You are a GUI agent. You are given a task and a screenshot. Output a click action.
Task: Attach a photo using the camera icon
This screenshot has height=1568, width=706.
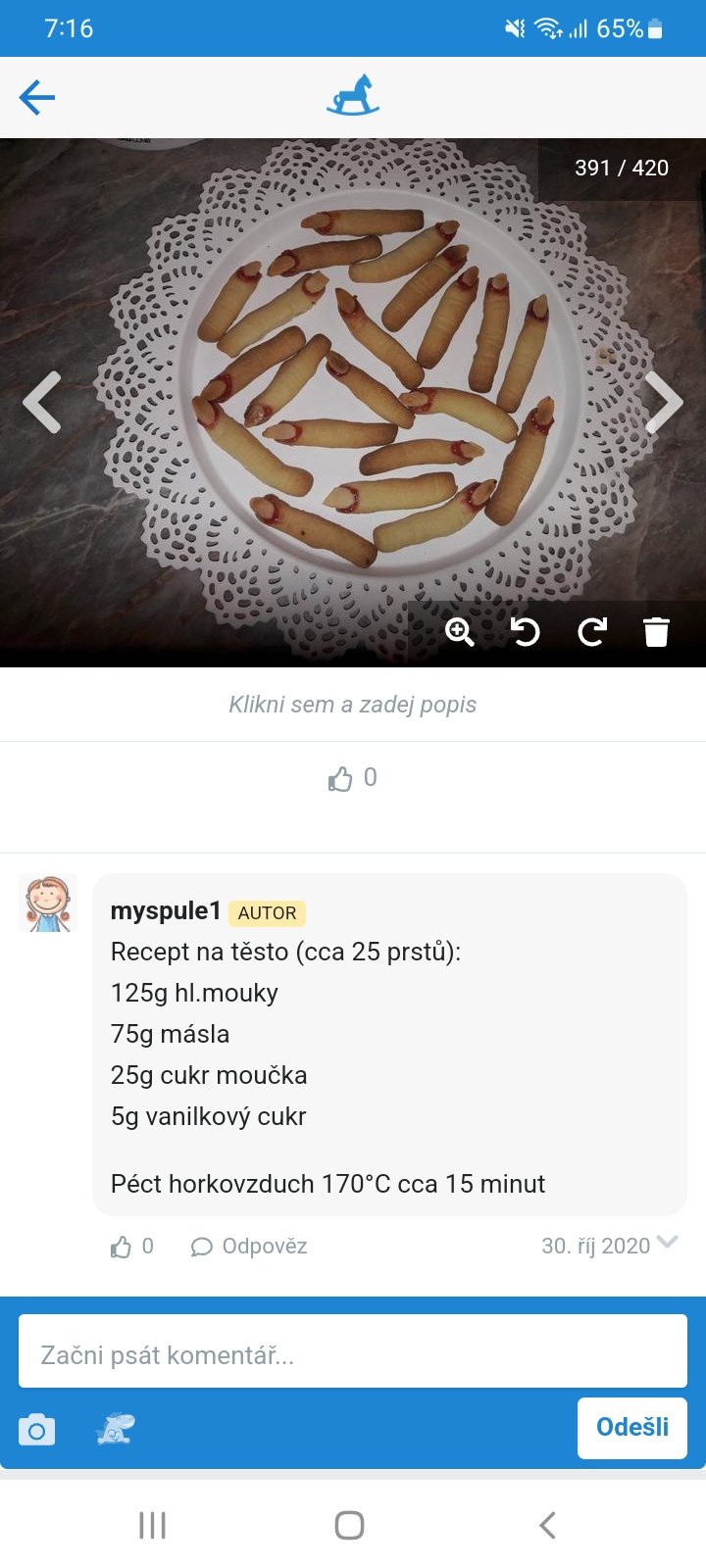pos(37,1431)
